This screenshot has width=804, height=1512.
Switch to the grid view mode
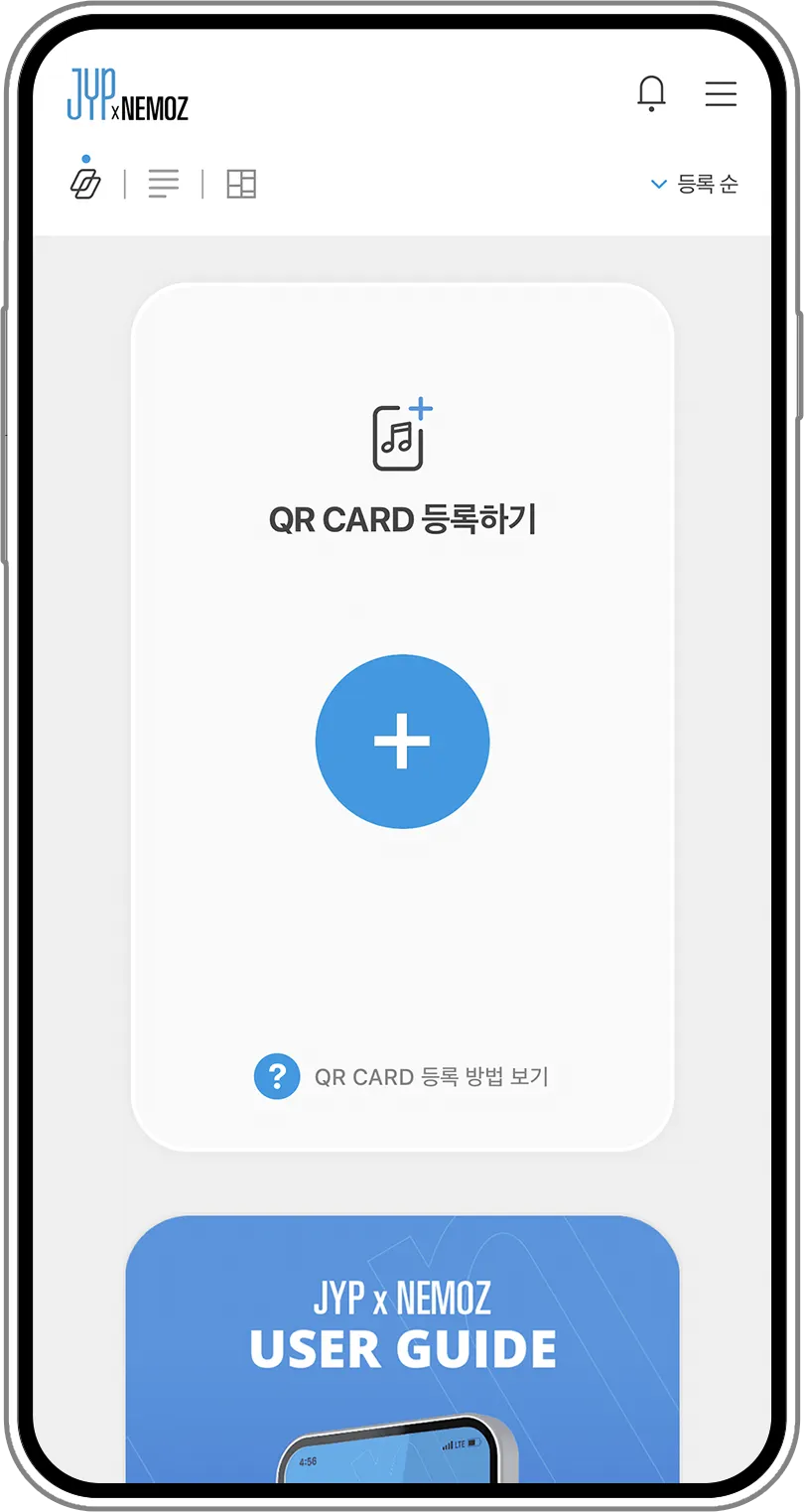[x=241, y=184]
